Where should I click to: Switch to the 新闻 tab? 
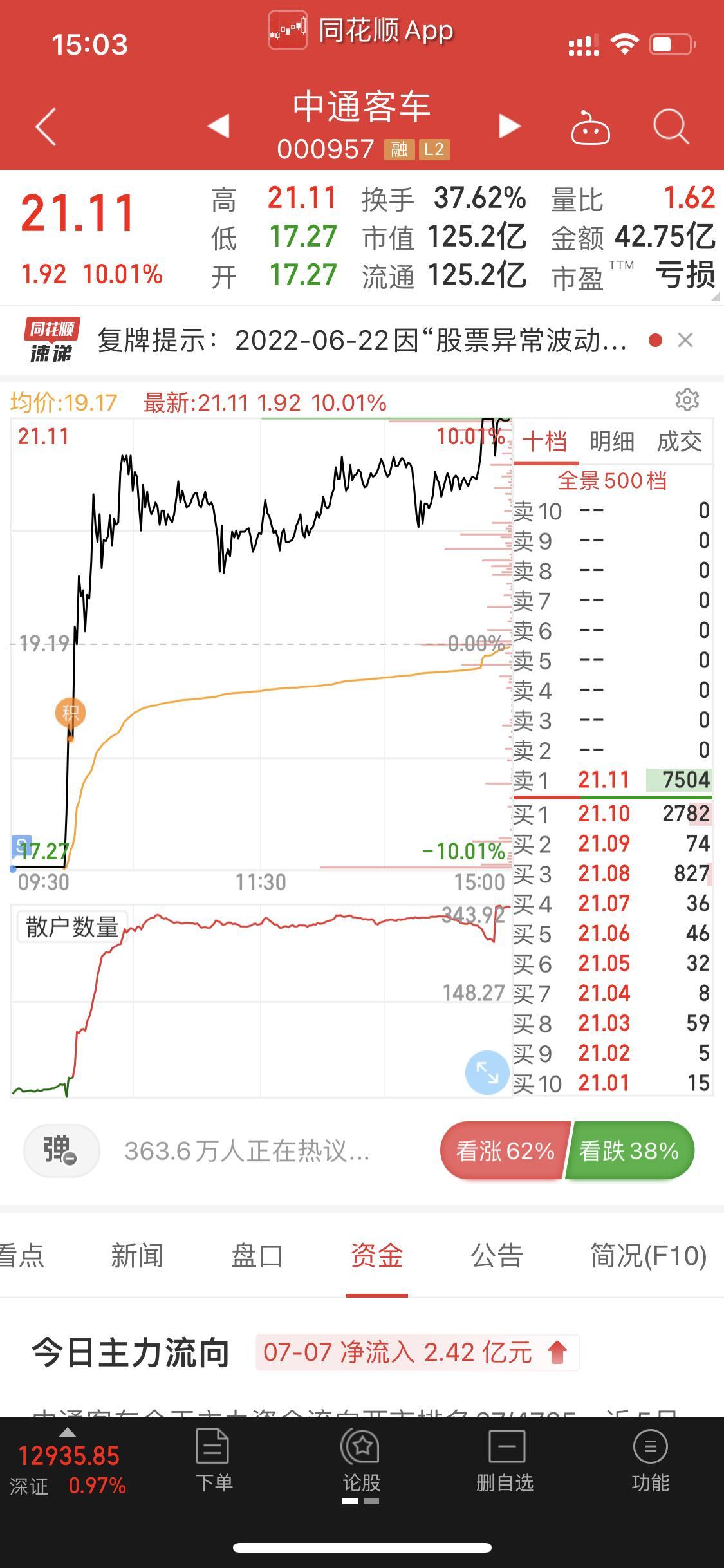(137, 1256)
